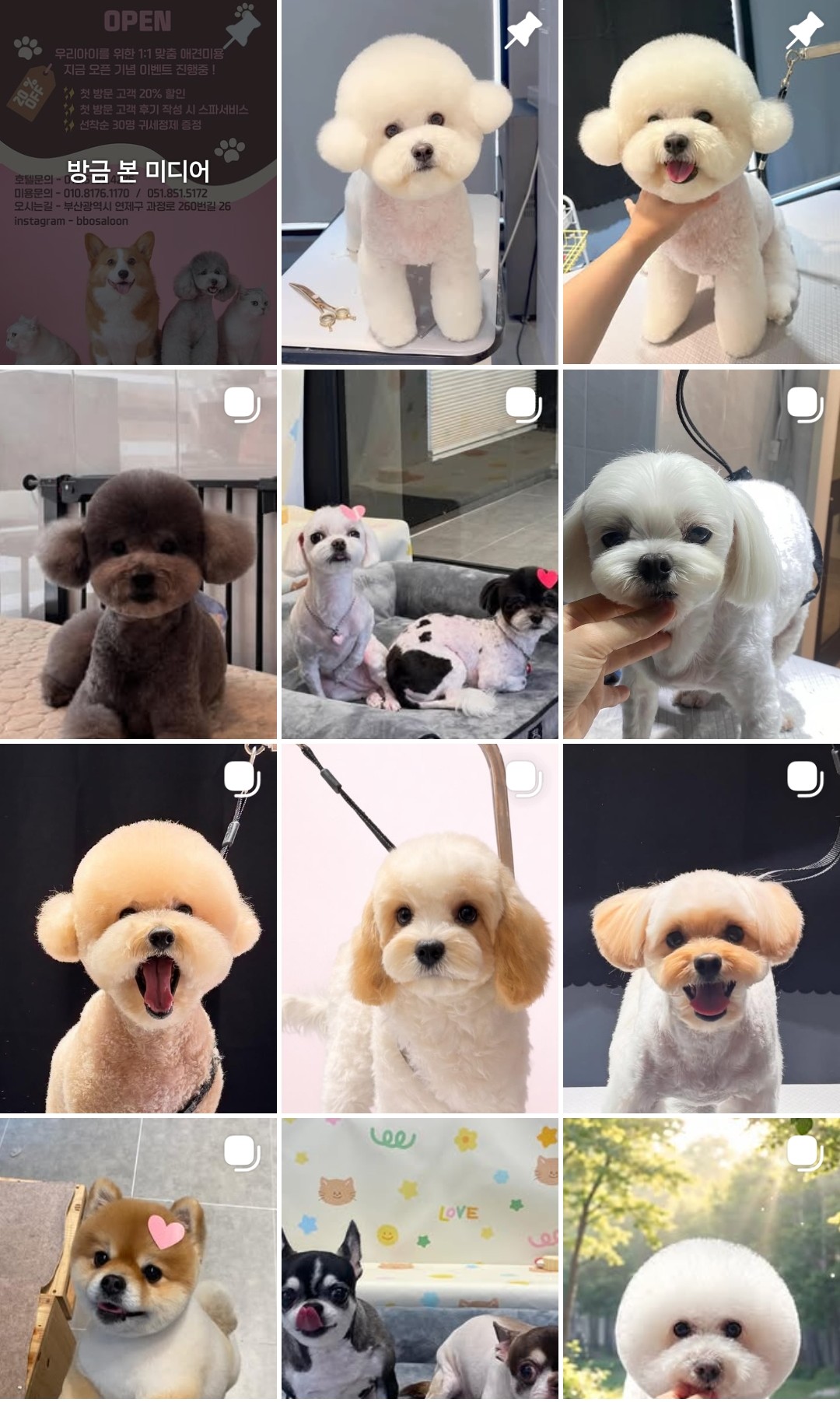This screenshot has width=840, height=1402.
Task: Open the dog with fan-shaped ears post
Action: tap(702, 927)
